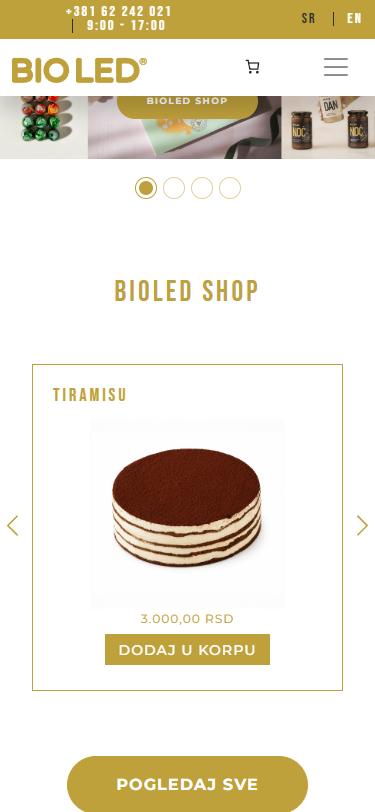The width and height of the screenshot is (375, 812).
Task: Open the Tiramisu product image
Action: (x=187, y=512)
